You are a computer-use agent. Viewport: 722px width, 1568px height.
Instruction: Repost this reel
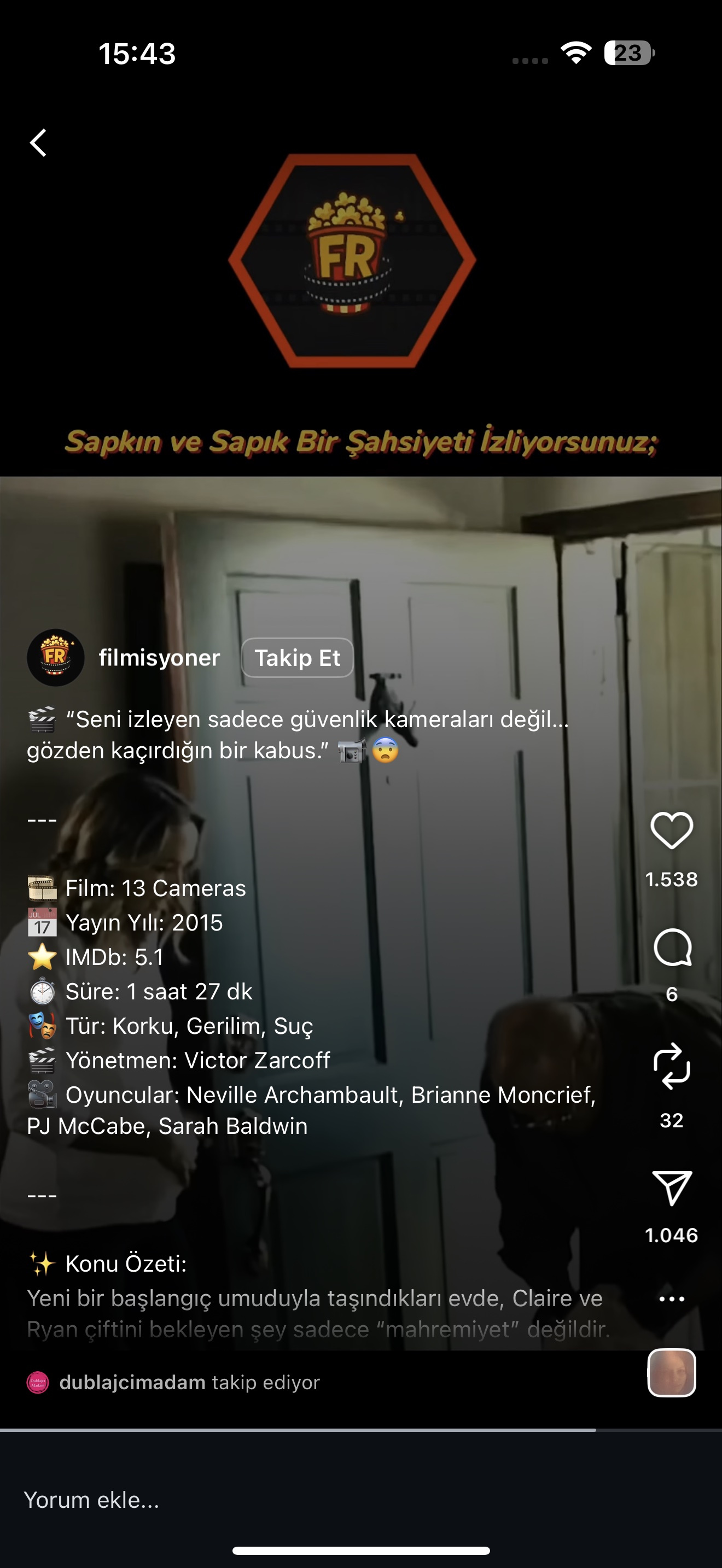(672, 1066)
